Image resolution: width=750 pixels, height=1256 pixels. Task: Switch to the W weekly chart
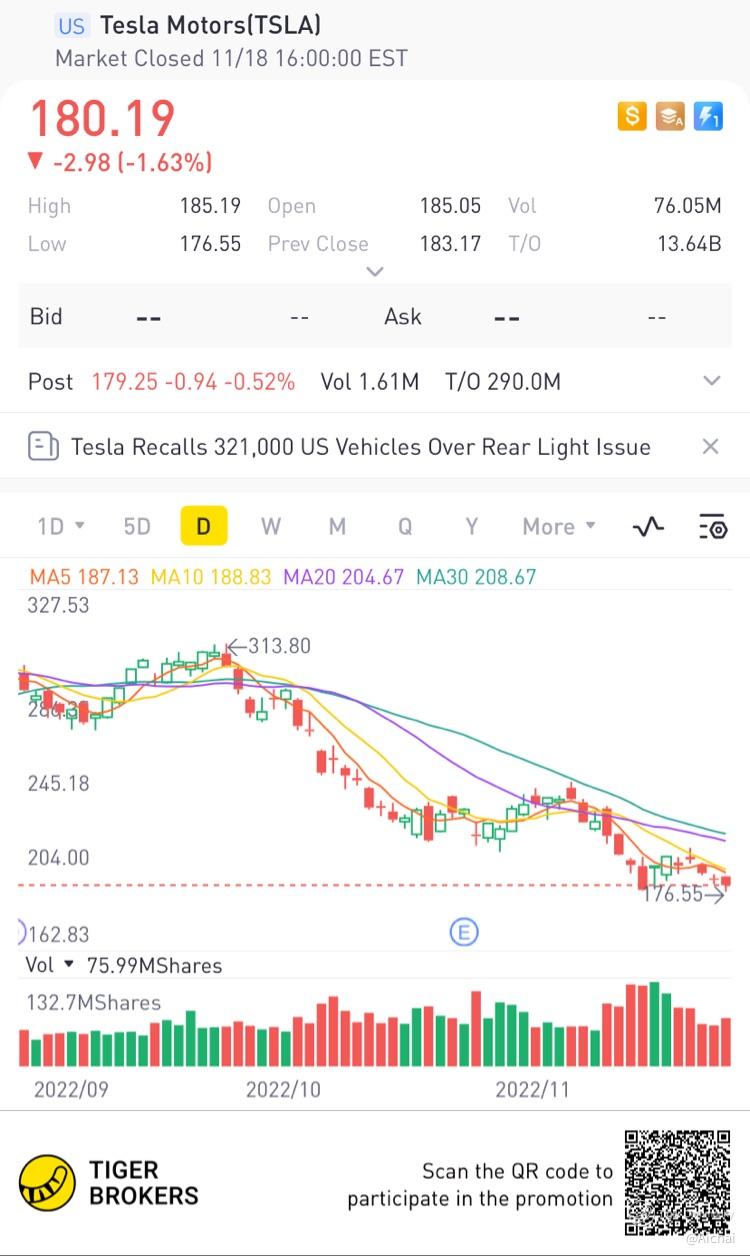pos(271,526)
